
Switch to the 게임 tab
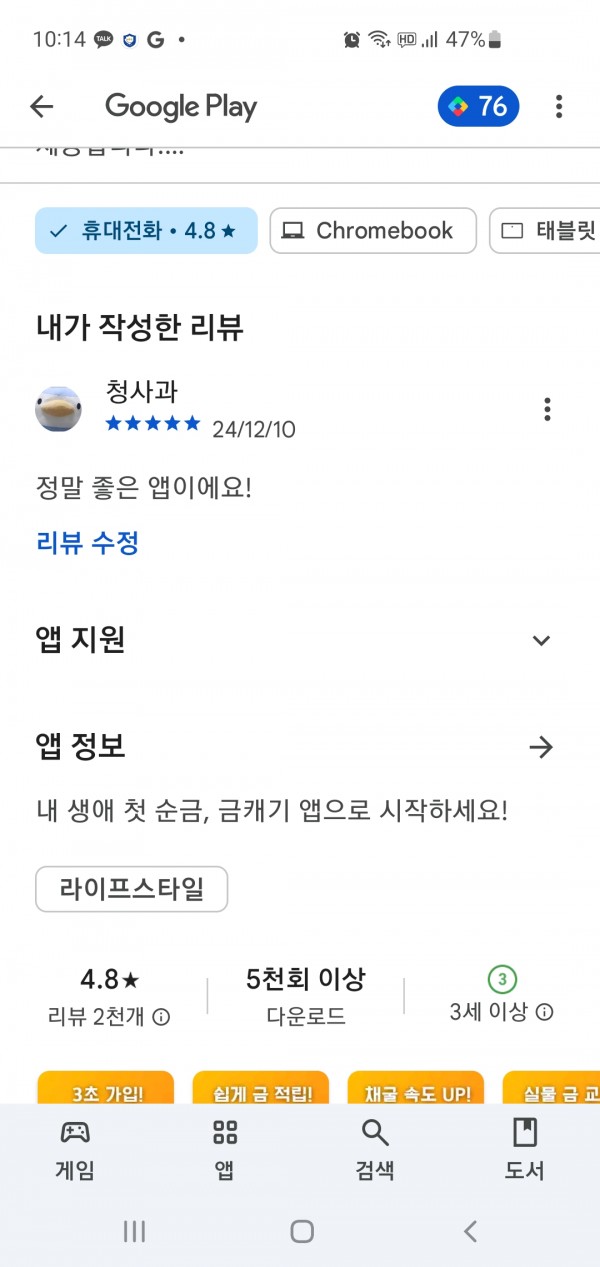tap(75, 1150)
